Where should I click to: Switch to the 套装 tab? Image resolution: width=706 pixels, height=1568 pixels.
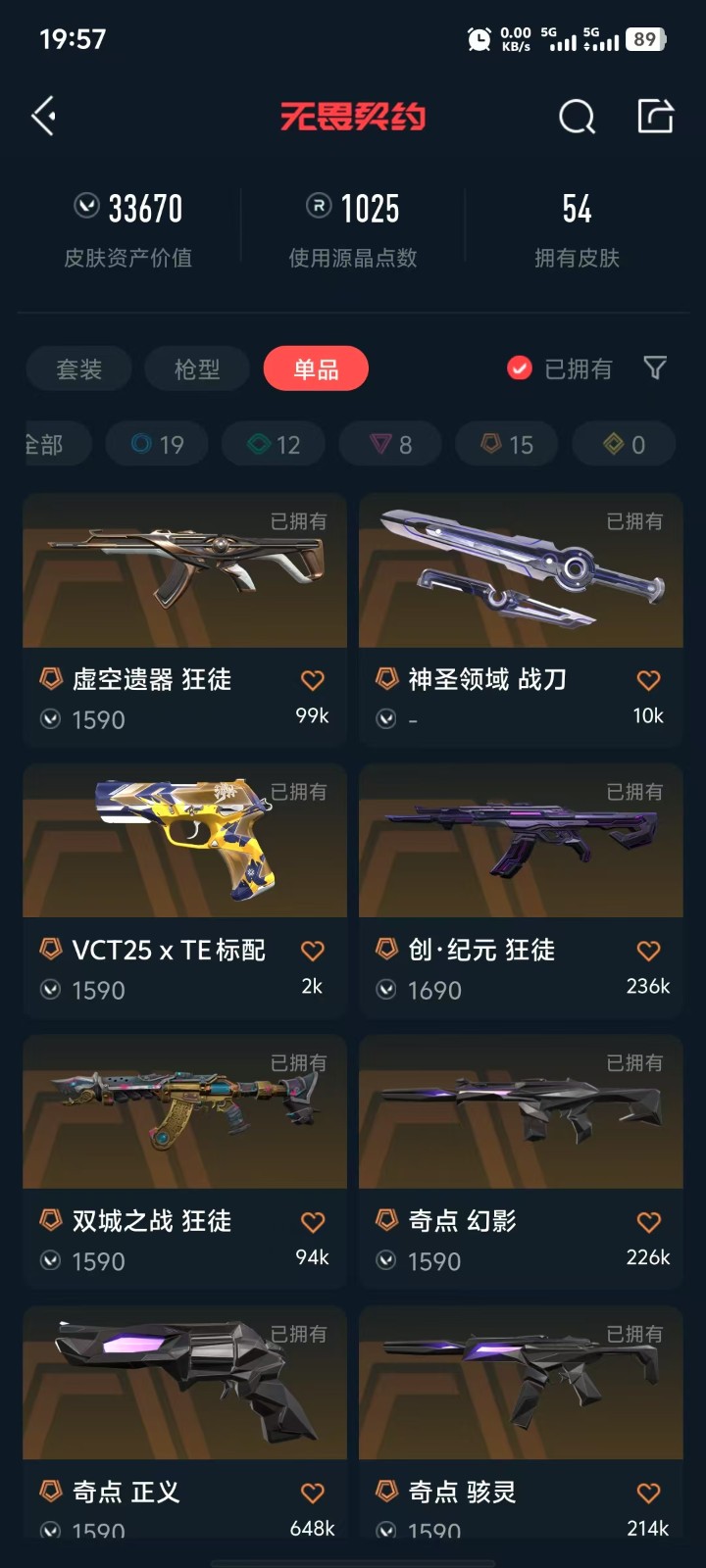point(79,369)
